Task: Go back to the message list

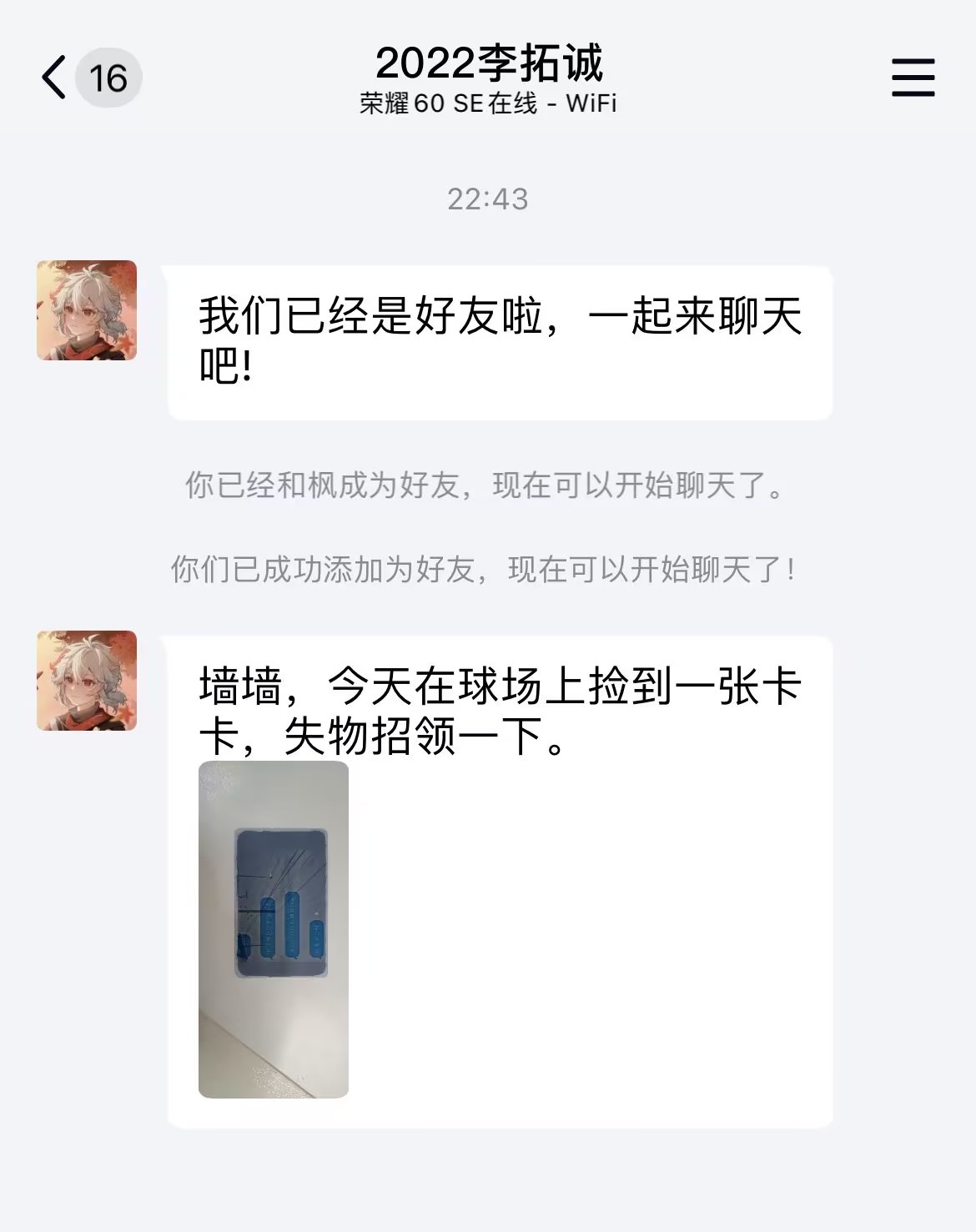Action: point(55,78)
